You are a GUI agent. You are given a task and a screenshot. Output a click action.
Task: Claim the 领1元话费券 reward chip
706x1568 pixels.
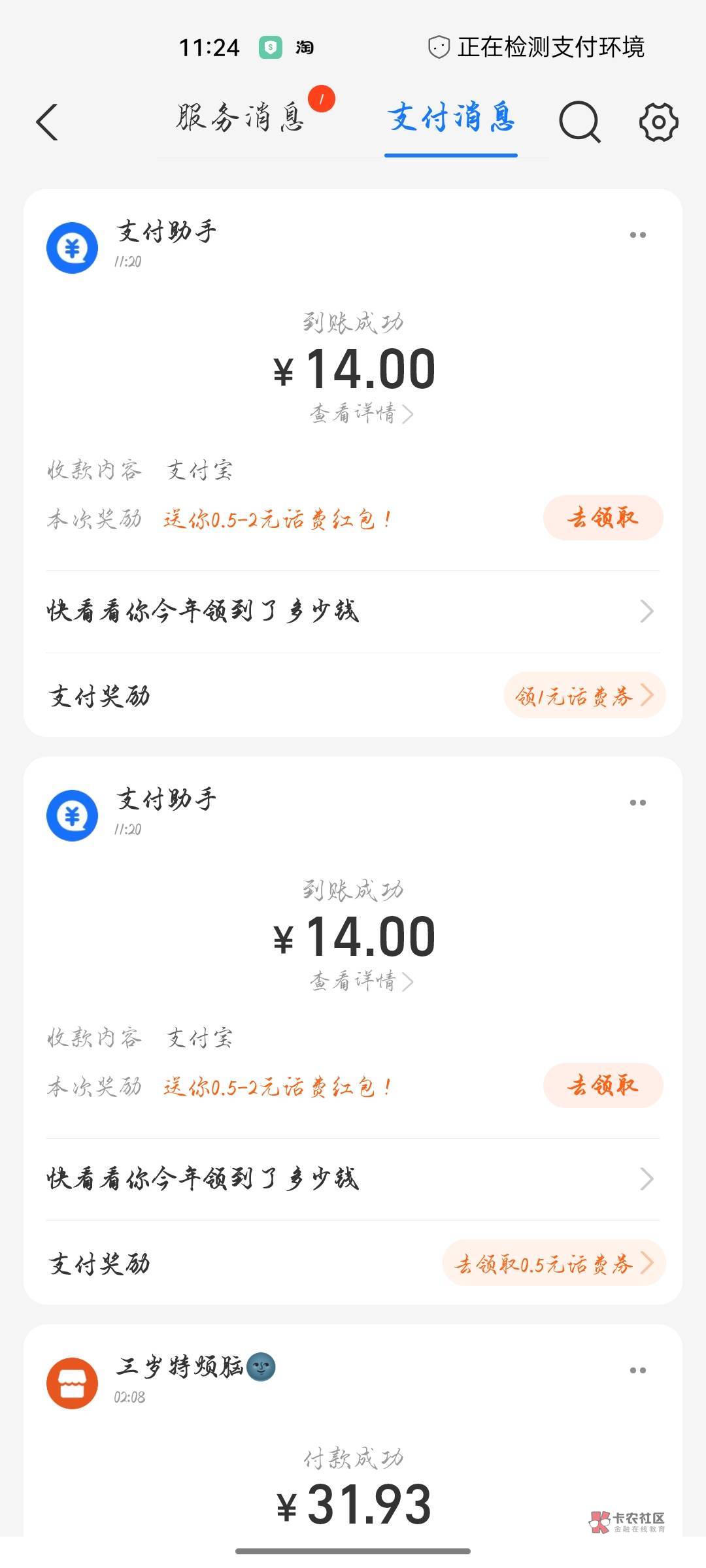584,696
